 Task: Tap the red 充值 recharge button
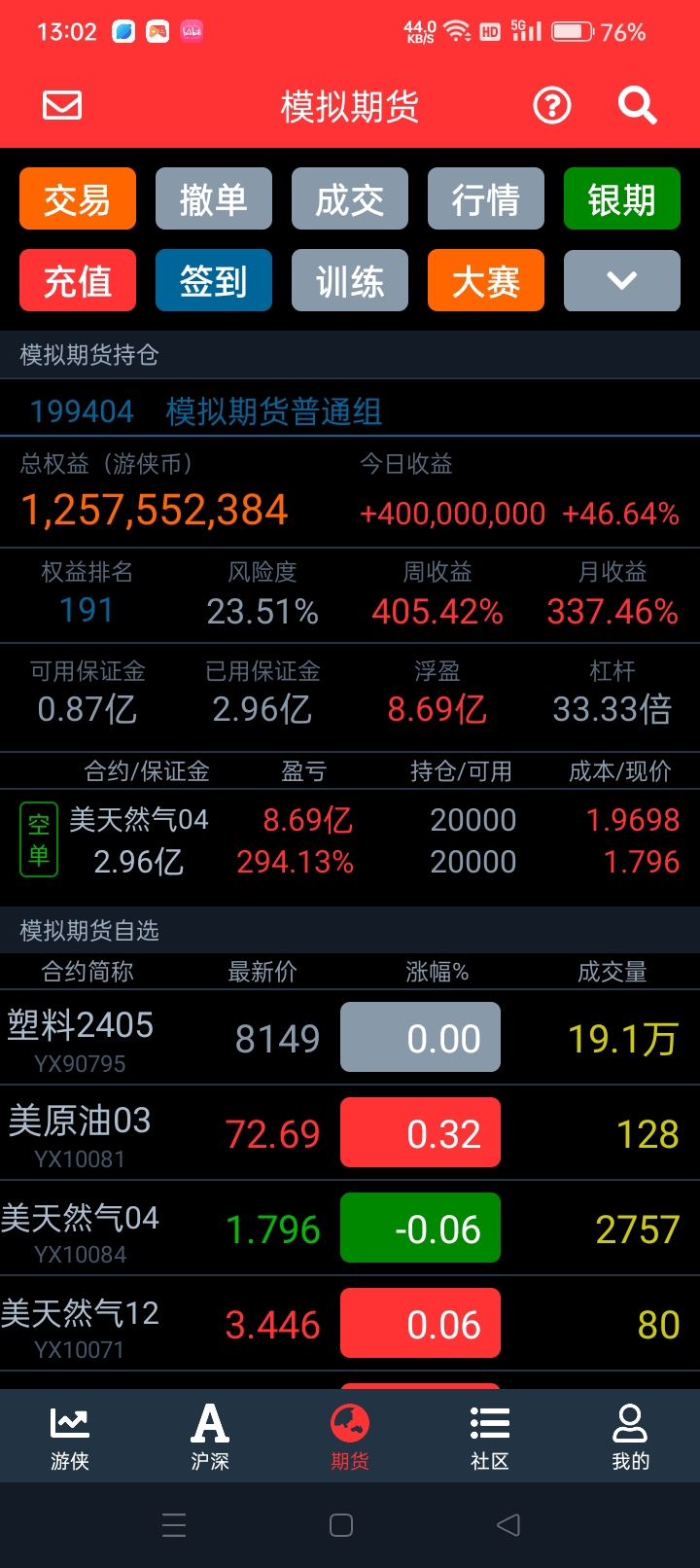click(x=78, y=281)
